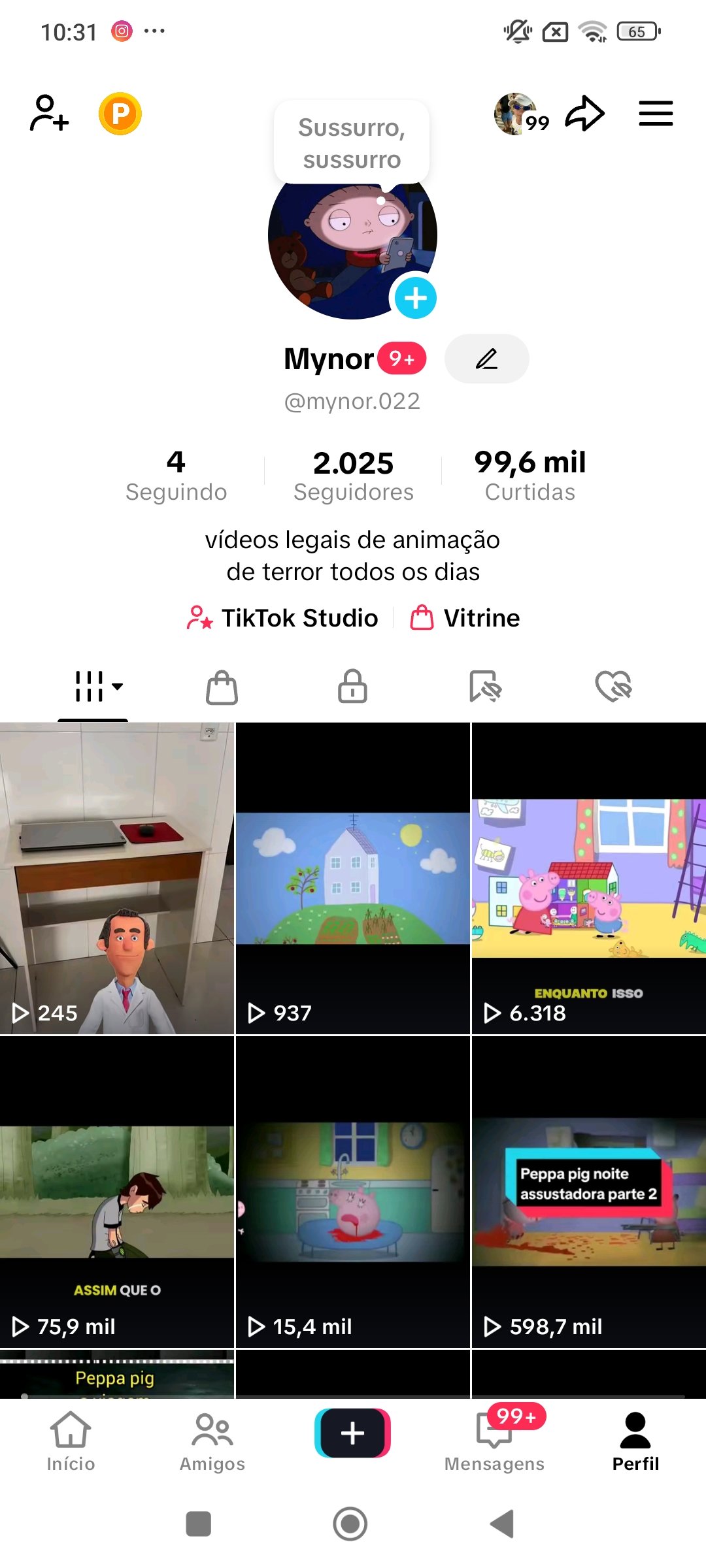Play the video with 245 views
Screen dimensions: 706x1568
point(117,878)
